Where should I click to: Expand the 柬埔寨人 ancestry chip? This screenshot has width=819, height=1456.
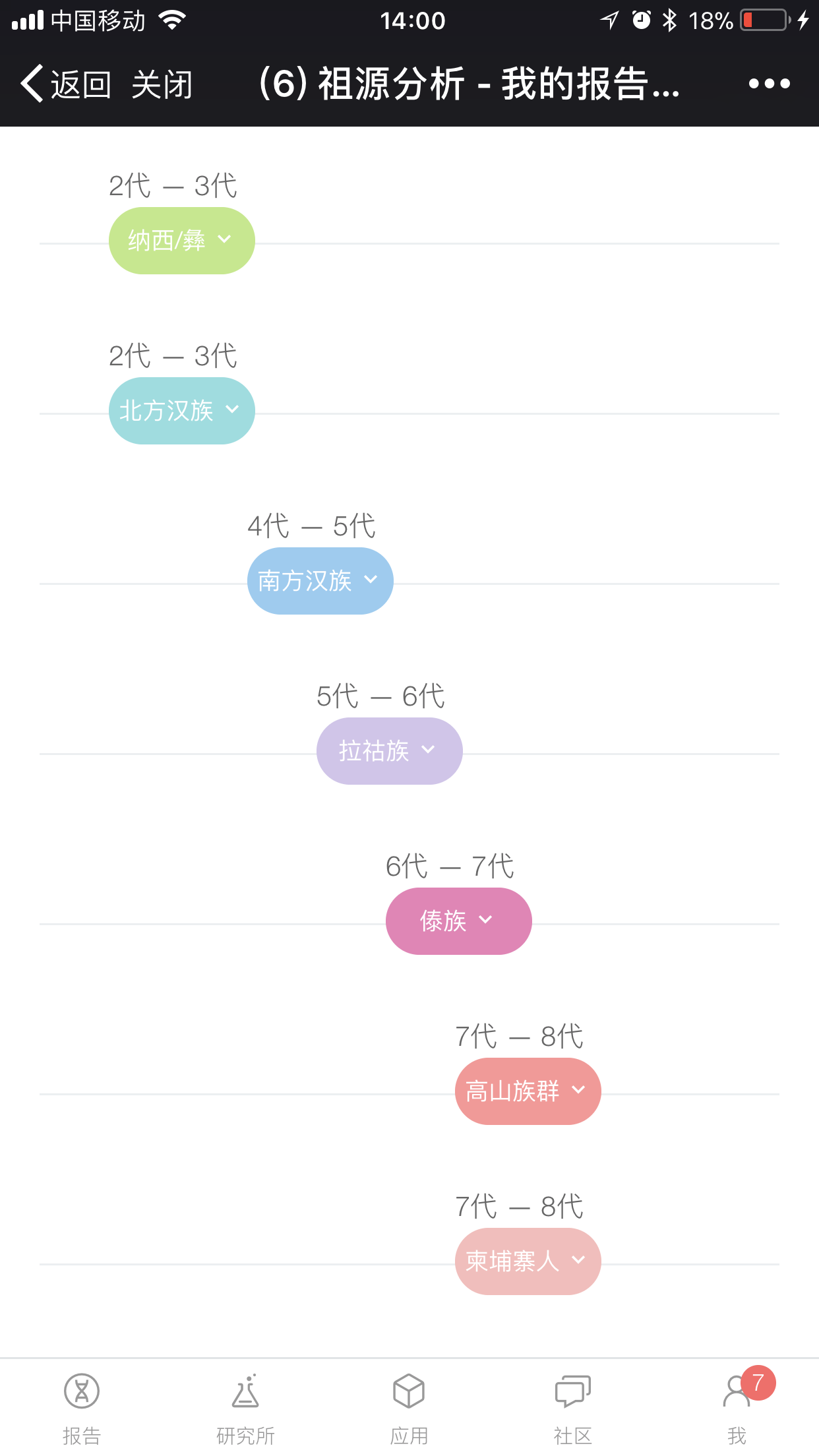tap(528, 1261)
